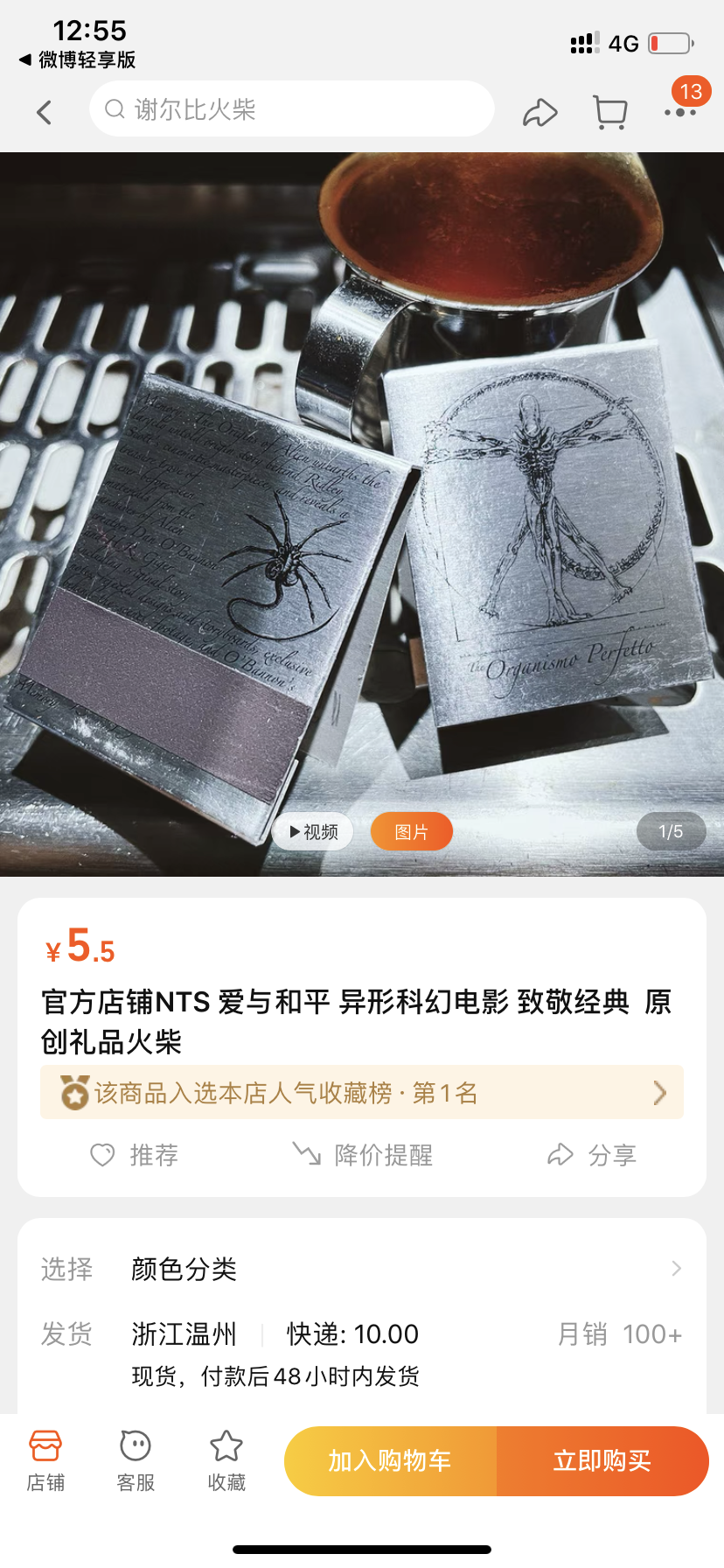Tap 加入购物车 to add to cart
The height and width of the screenshot is (1568, 724).
pos(390,1461)
